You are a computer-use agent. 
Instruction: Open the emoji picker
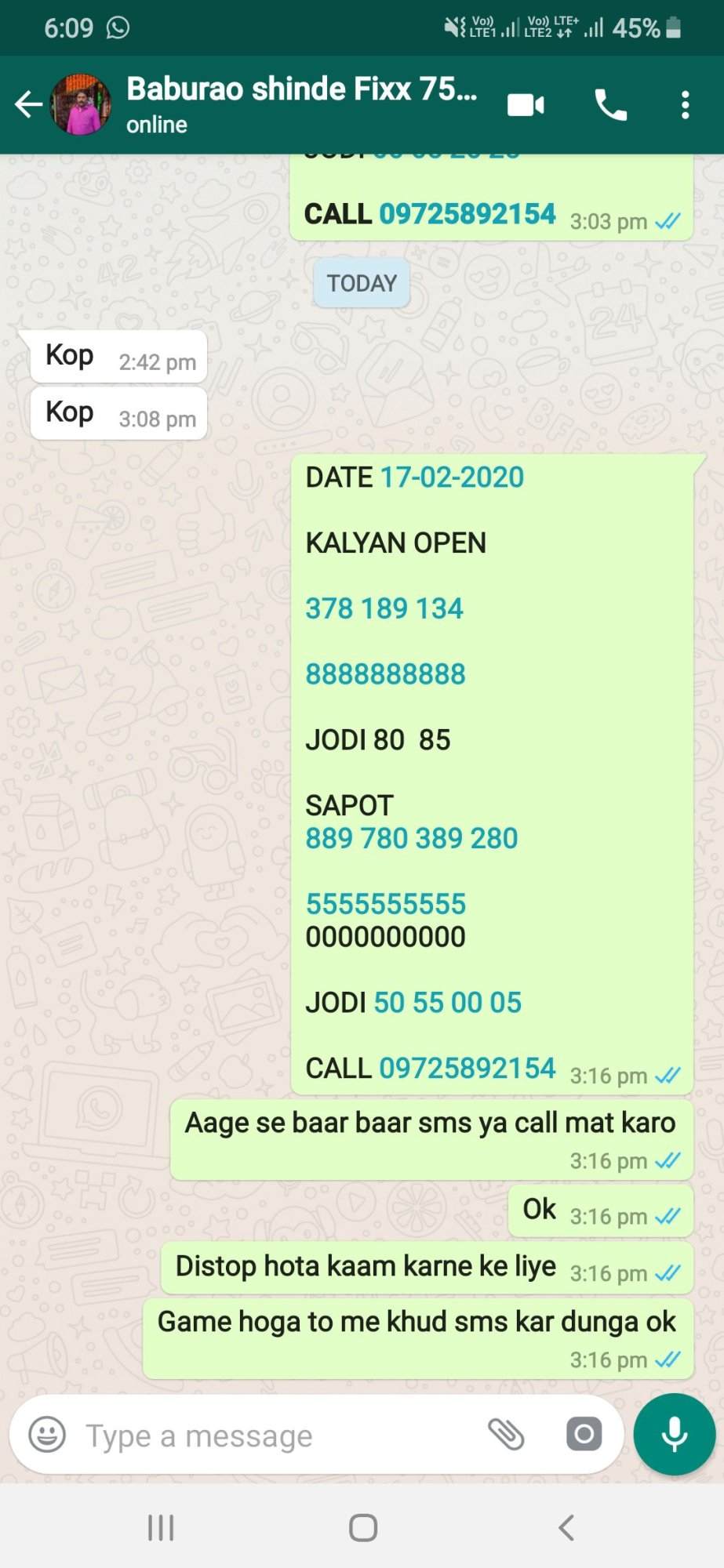[47, 1435]
